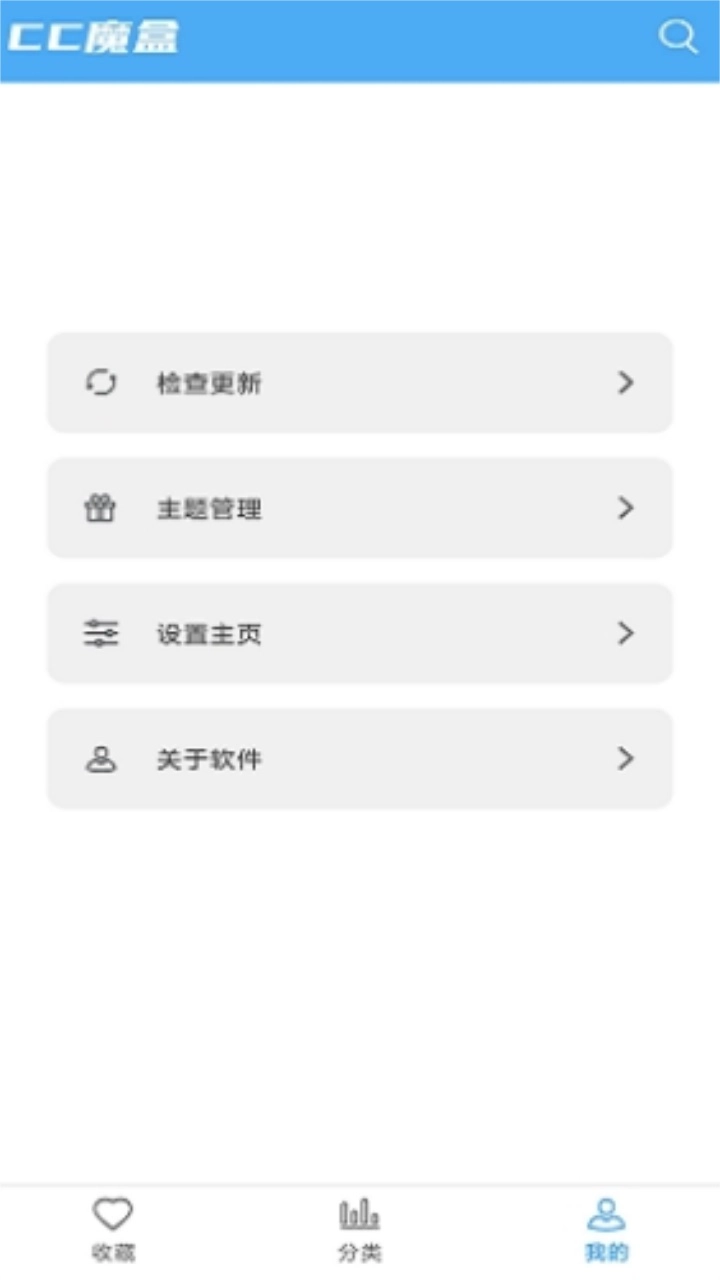Expand the 检查更新 row chevron
This screenshot has width=720, height=1280.
pos(627,383)
